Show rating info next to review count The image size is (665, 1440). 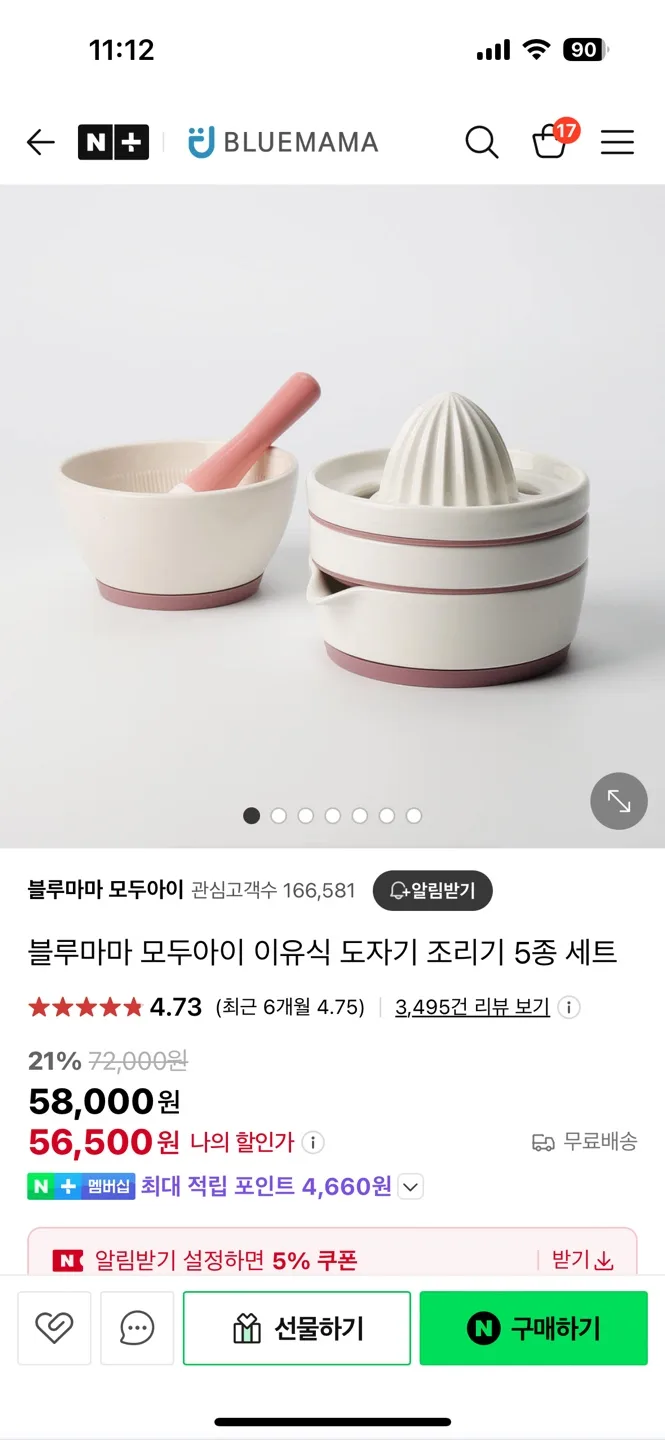pyautogui.click(x=569, y=1007)
